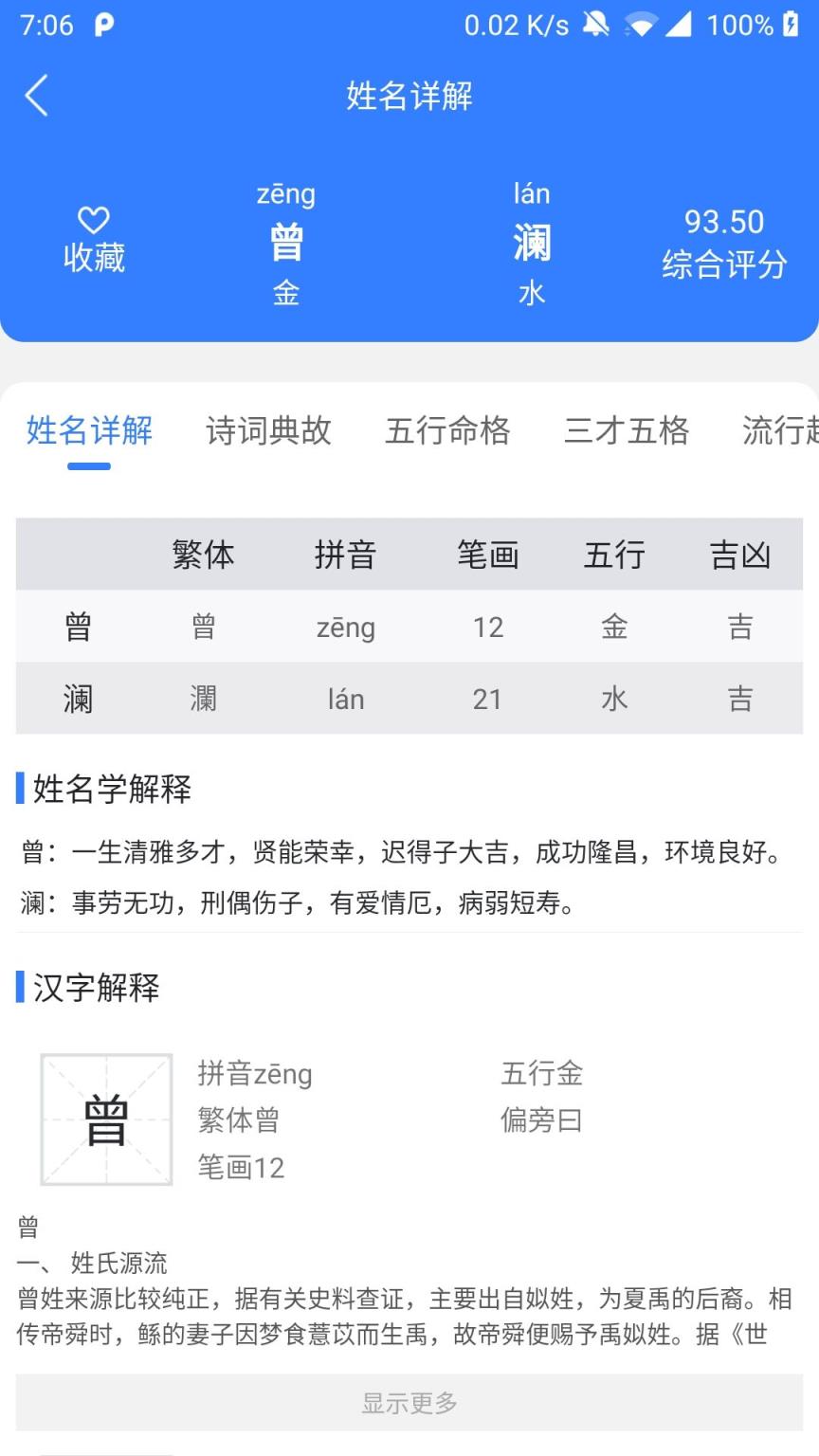Open the 五行命格 tab
This screenshot has width=819, height=1456.
tap(448, 431)
